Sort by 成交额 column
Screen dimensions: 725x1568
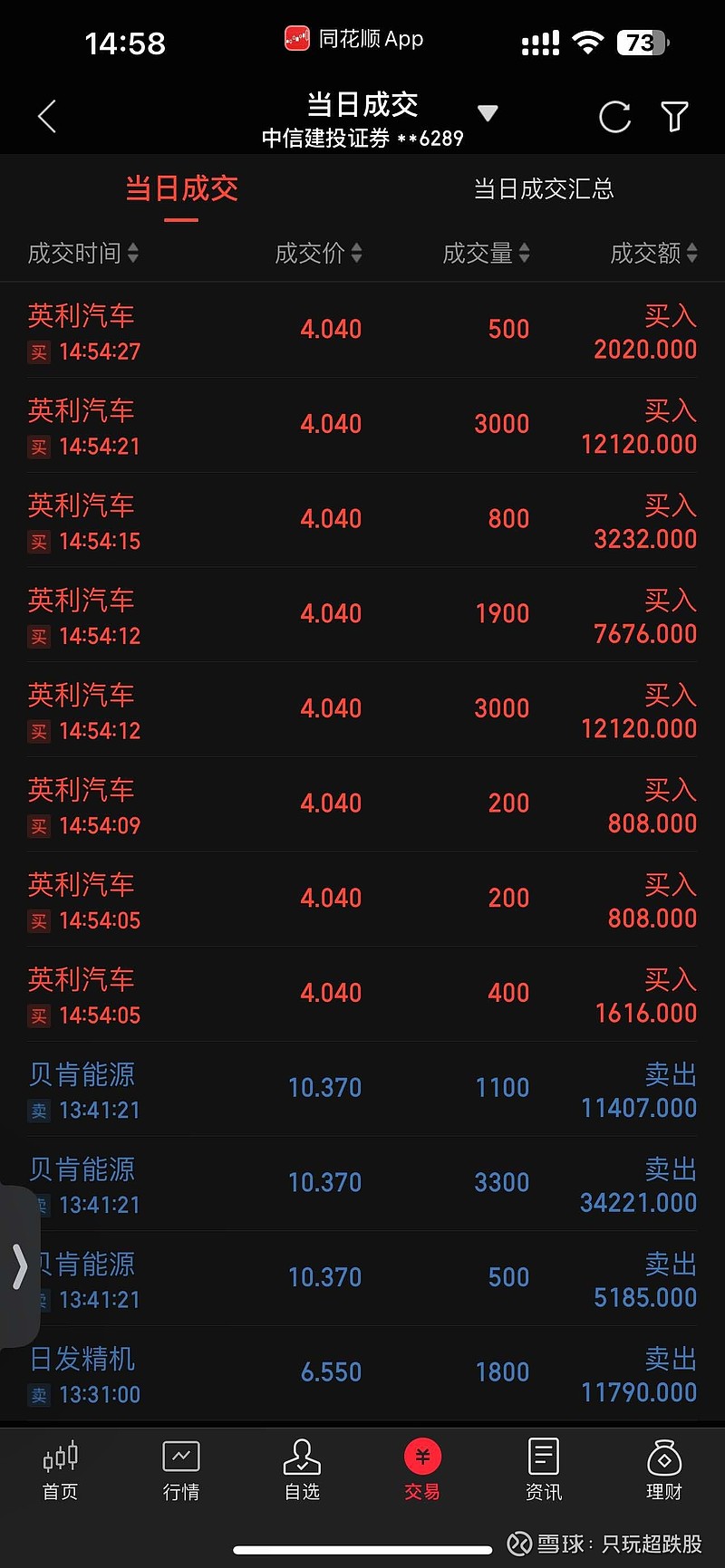(x=653, y=253)
